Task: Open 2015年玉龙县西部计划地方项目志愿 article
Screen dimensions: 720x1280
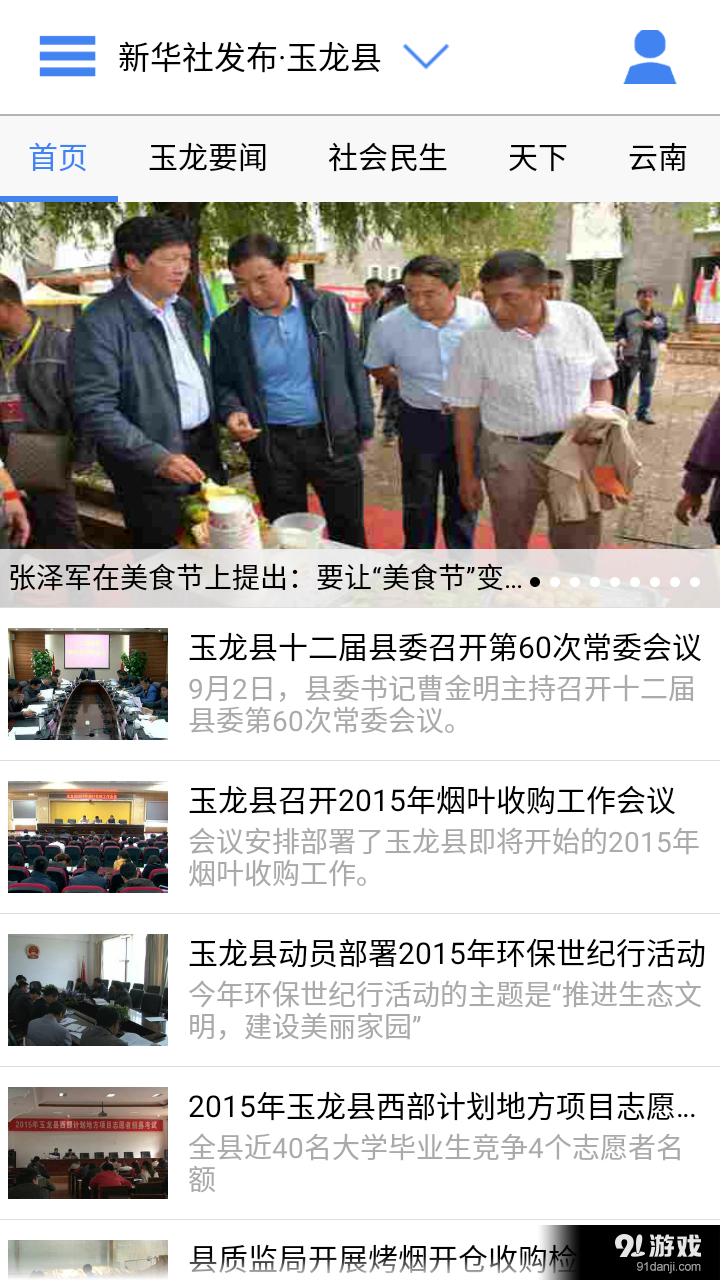Action: point(441,1107)
